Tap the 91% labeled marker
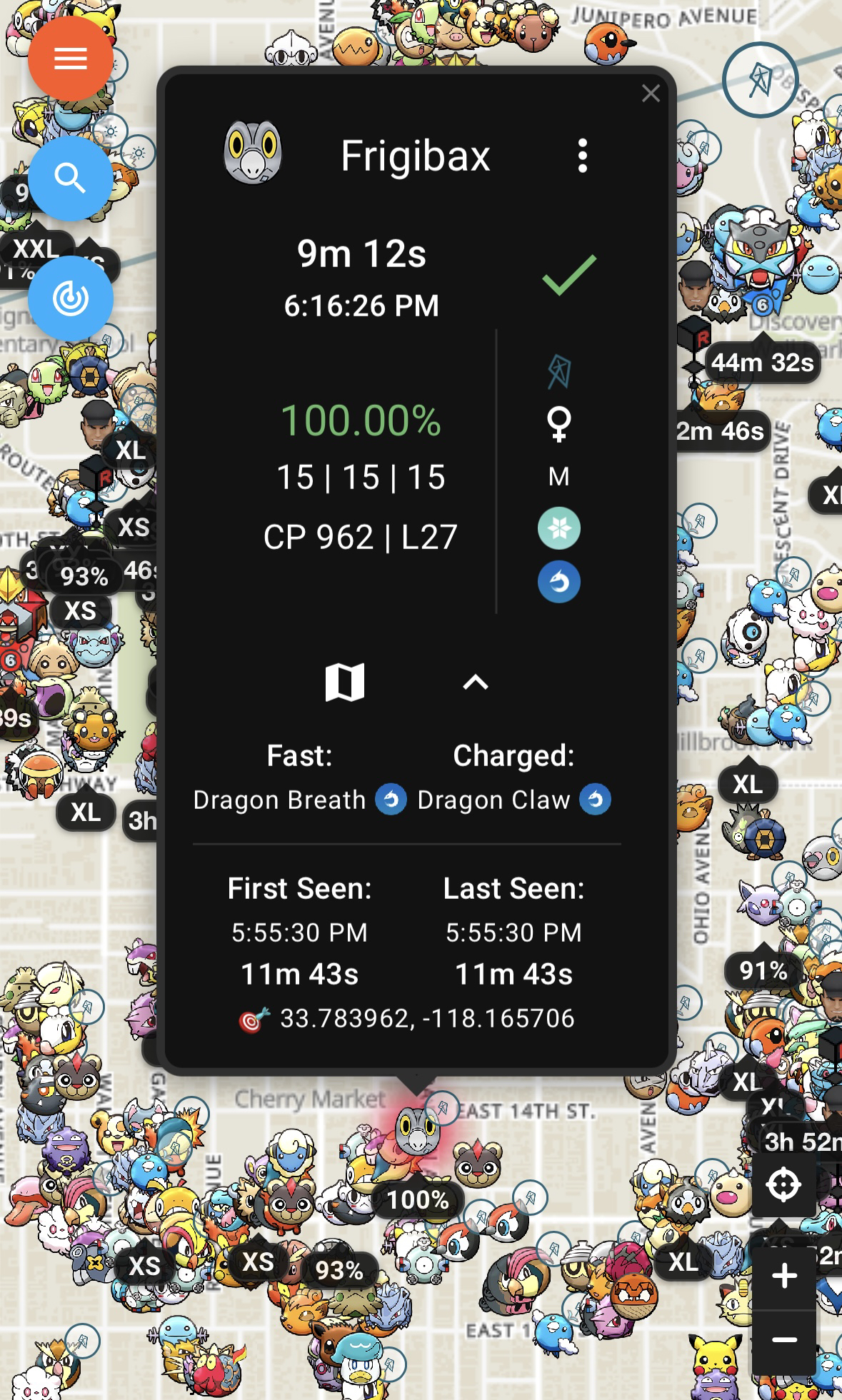842x1400 pixels. pyautogui.click(x=763, y=971)
